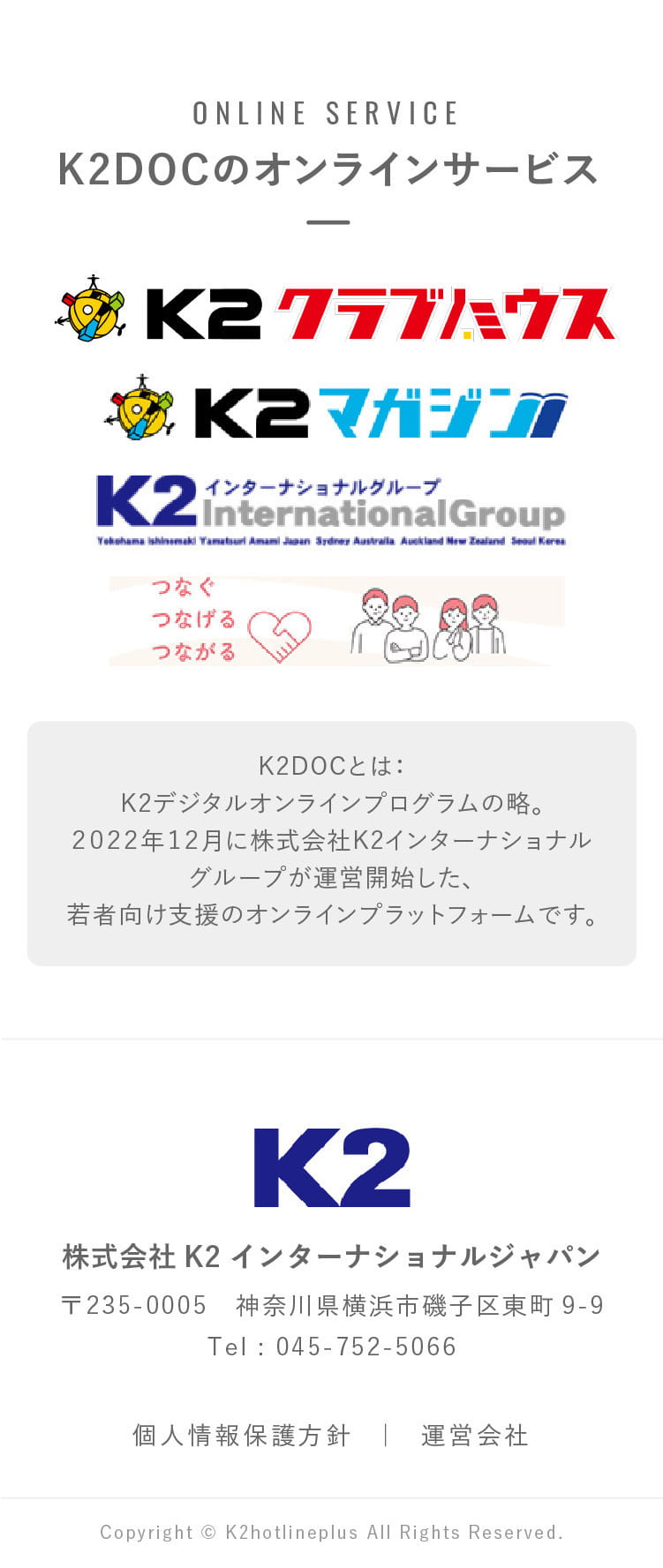The height and width of the screenshot is (1568, 663).
Task: Open the K2 クラブハウス banner
Action: point(335,311)
